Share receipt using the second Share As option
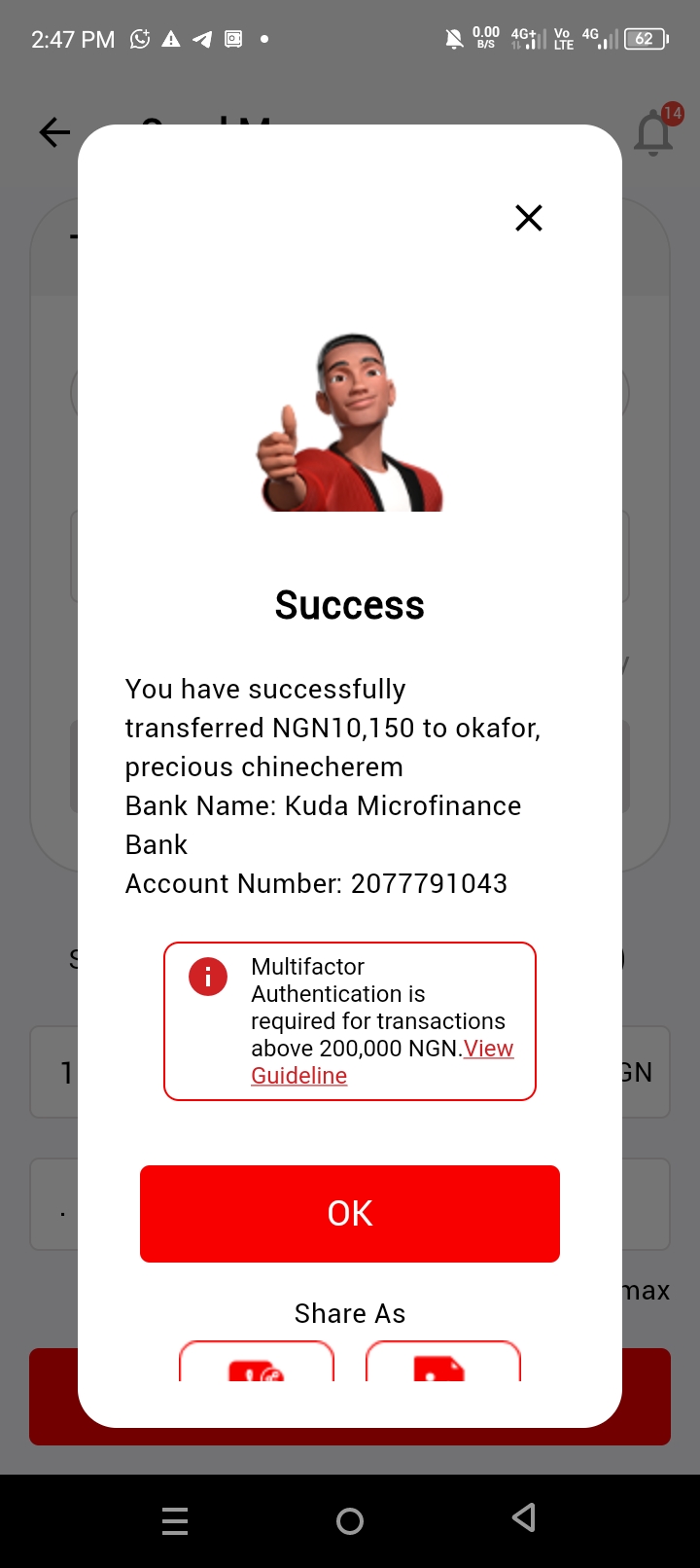 tap(443, 1362)
